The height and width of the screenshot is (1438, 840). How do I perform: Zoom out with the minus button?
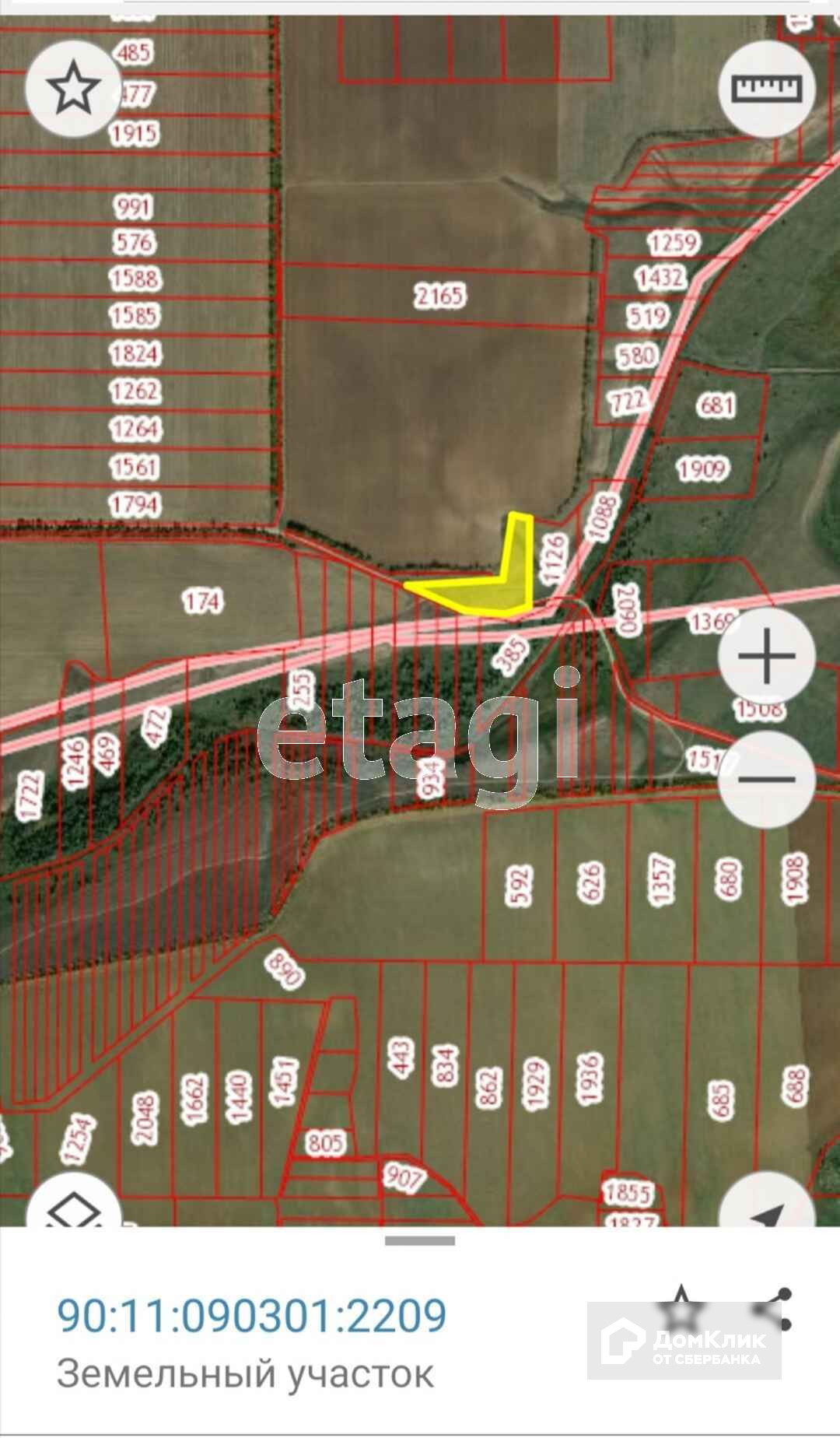coord(766,779)
